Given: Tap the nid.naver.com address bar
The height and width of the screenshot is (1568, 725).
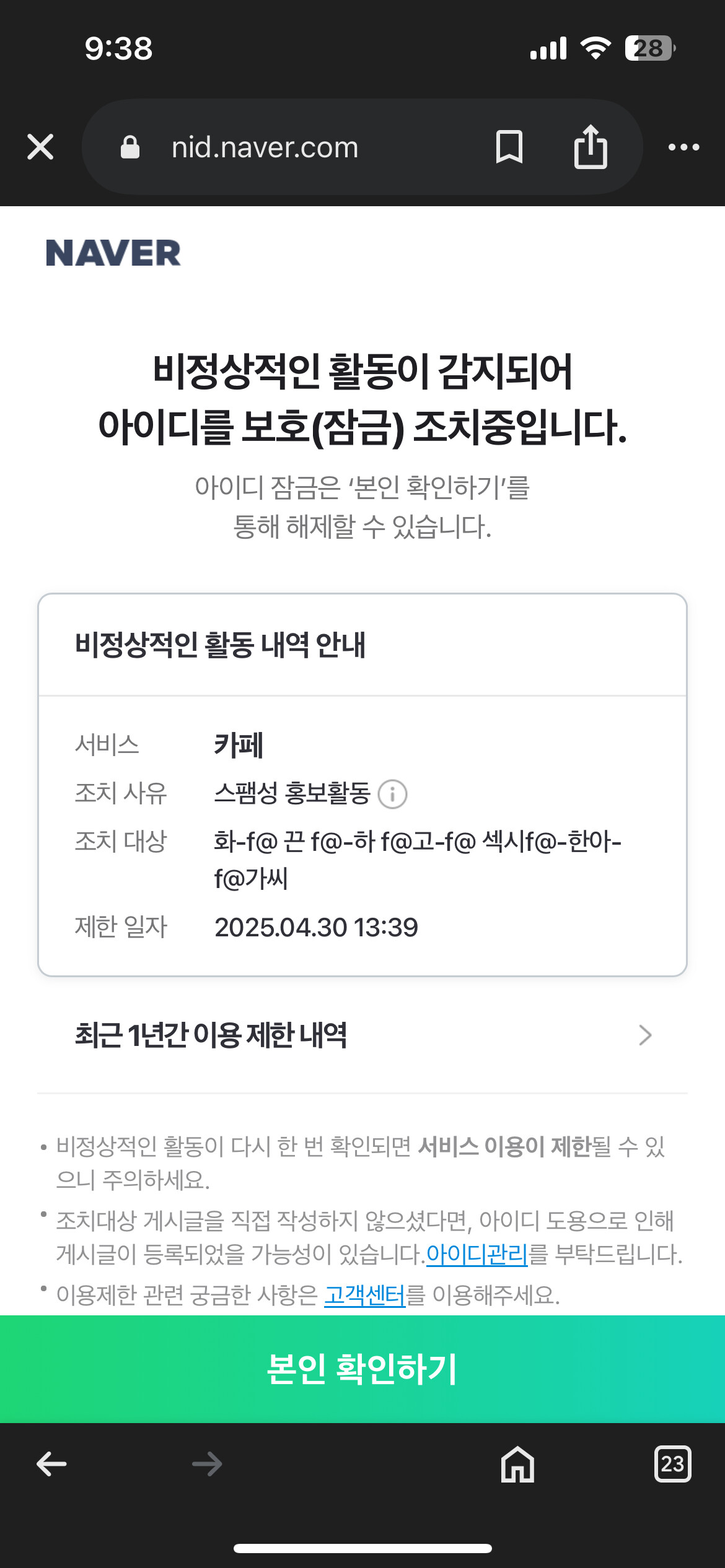Looking at the screenshot, I should tap(265, 148).
